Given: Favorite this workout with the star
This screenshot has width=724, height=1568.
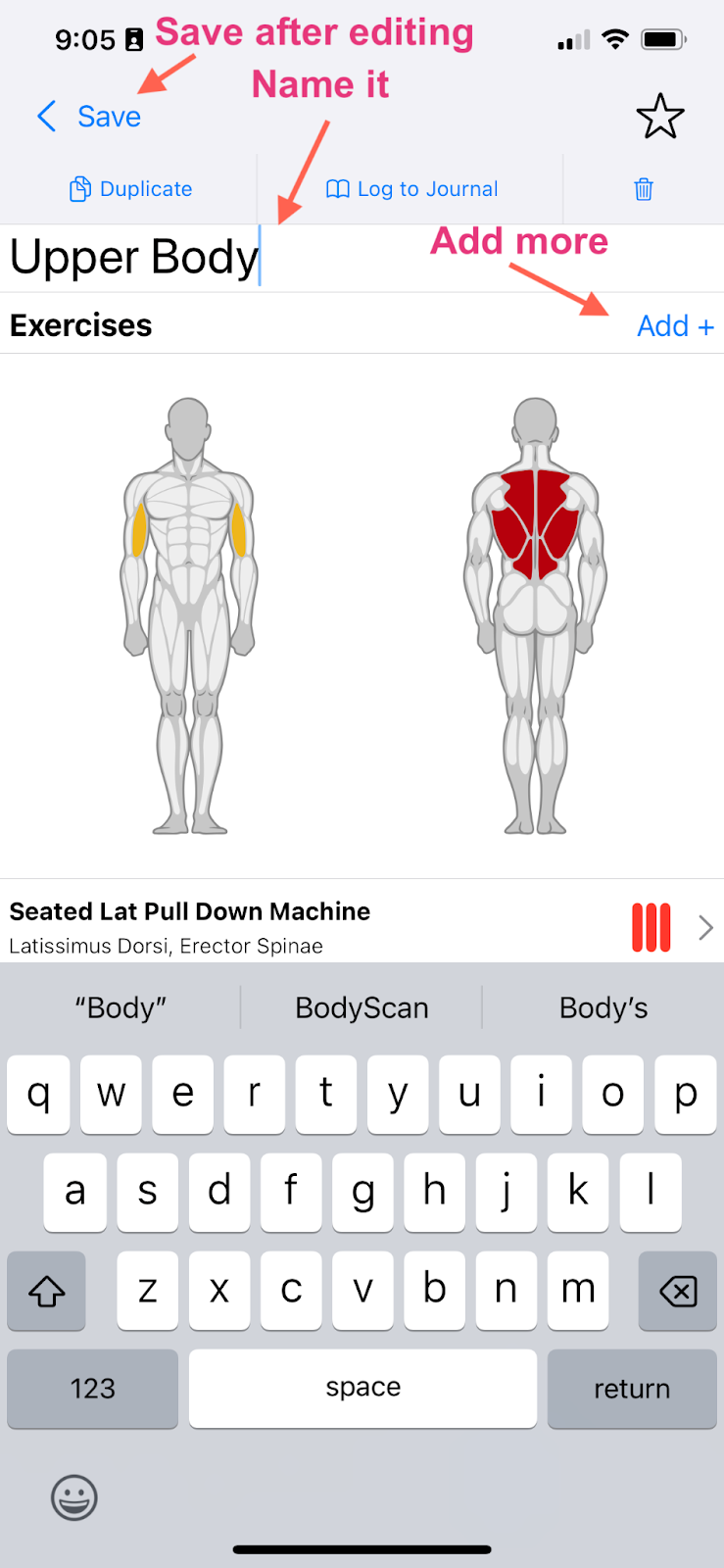Looking at the screenshot, I should tap(659, 117).
